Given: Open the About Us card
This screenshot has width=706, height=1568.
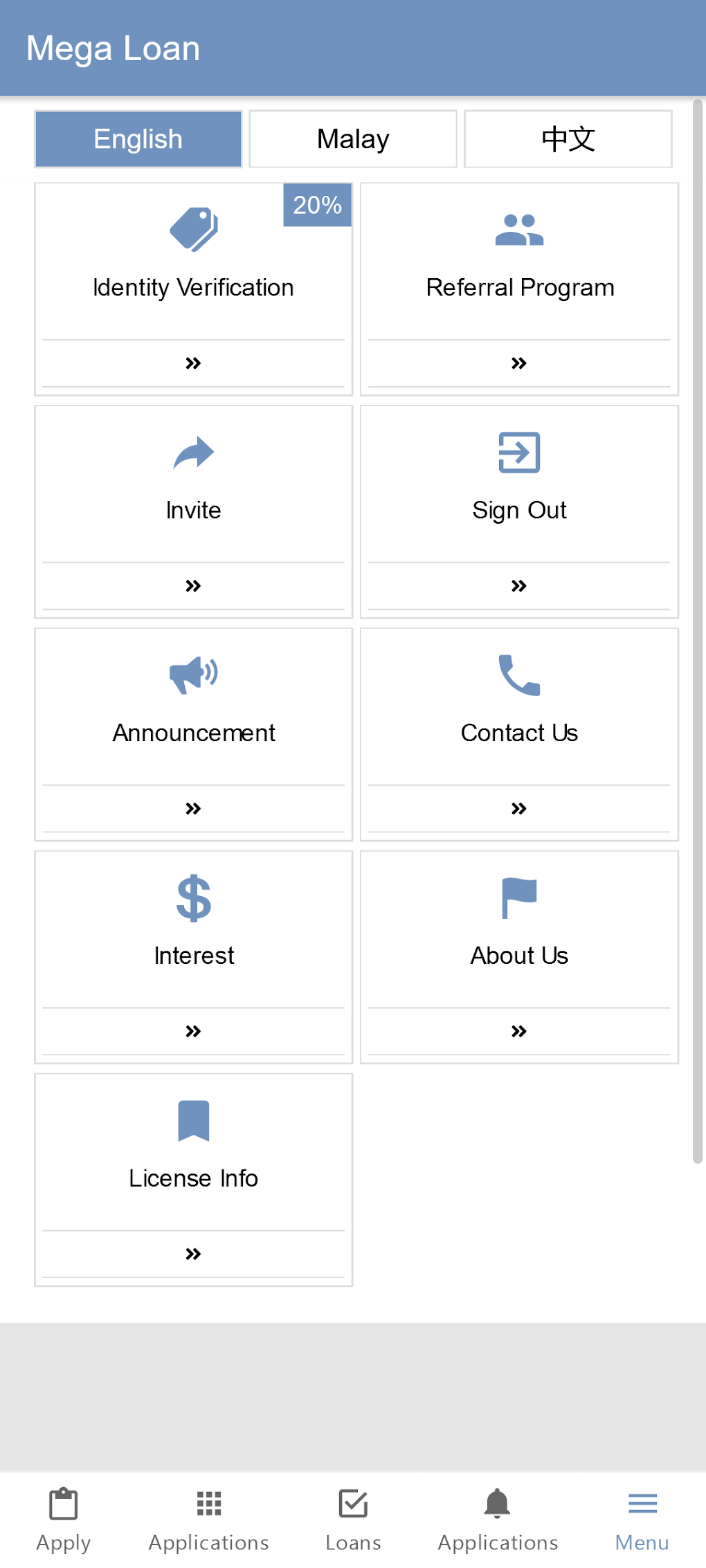Looking at the screenshot, I should point(519,957).
